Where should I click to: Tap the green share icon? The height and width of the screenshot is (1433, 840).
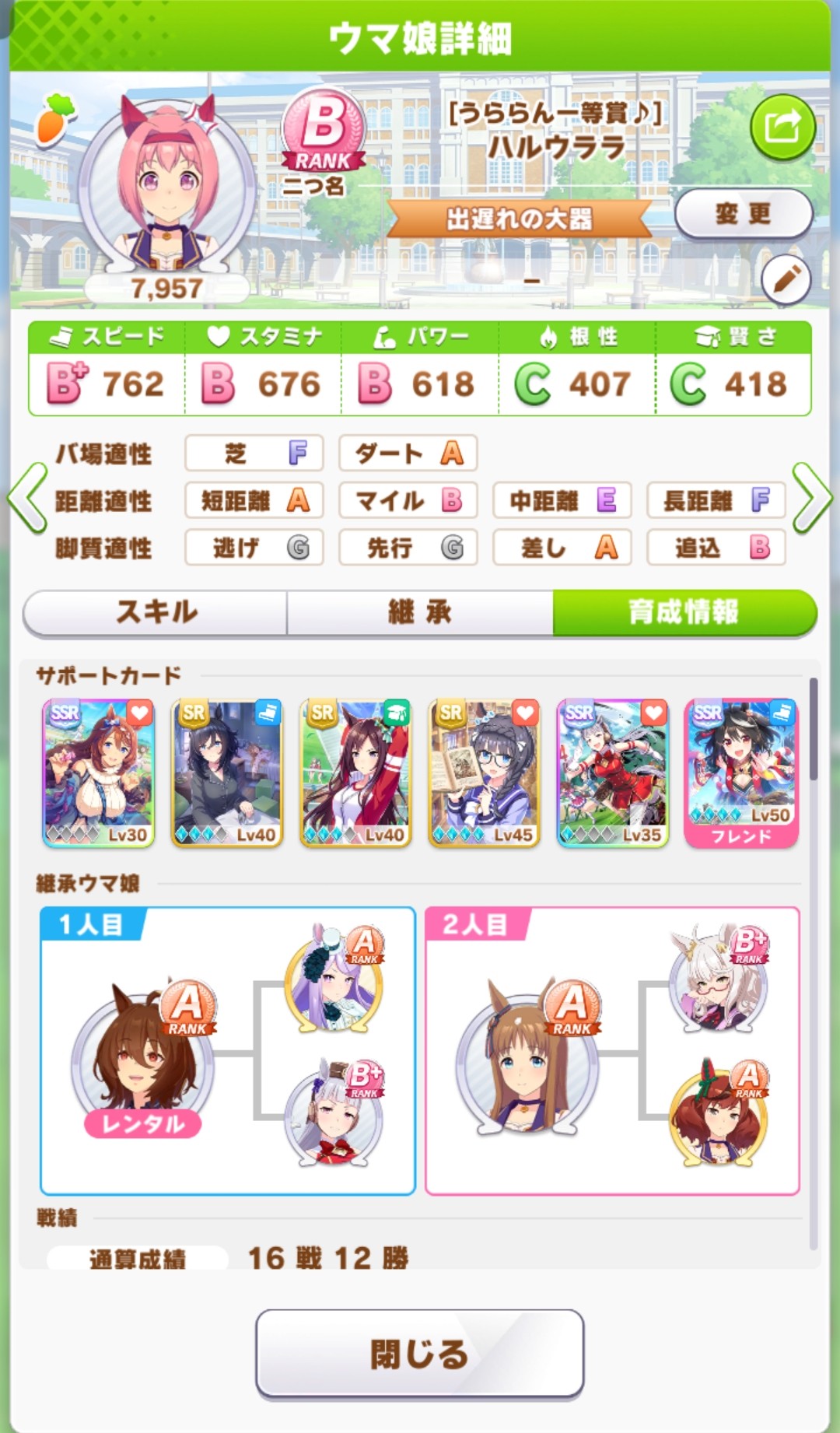point(782,127)
